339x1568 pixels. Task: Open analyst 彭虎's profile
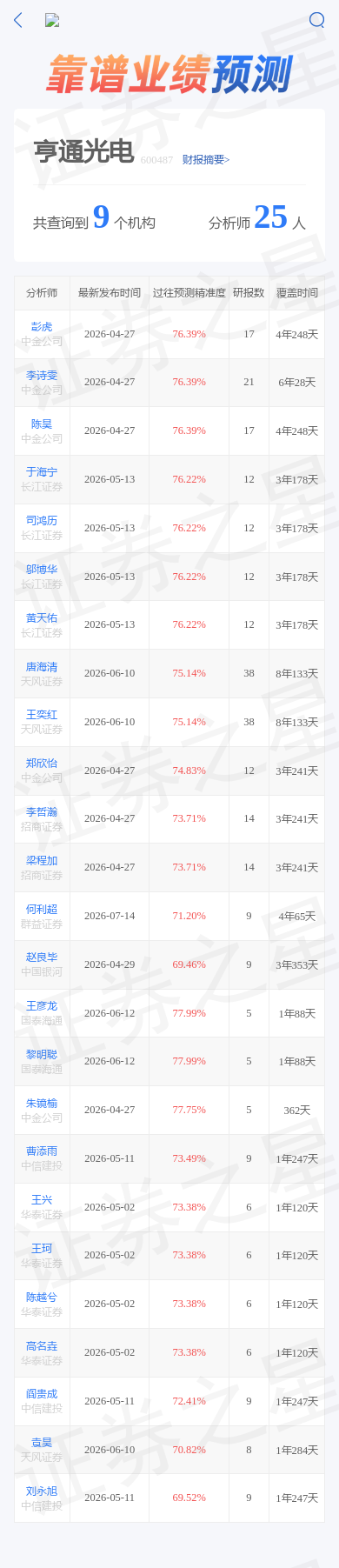point(42,327)
